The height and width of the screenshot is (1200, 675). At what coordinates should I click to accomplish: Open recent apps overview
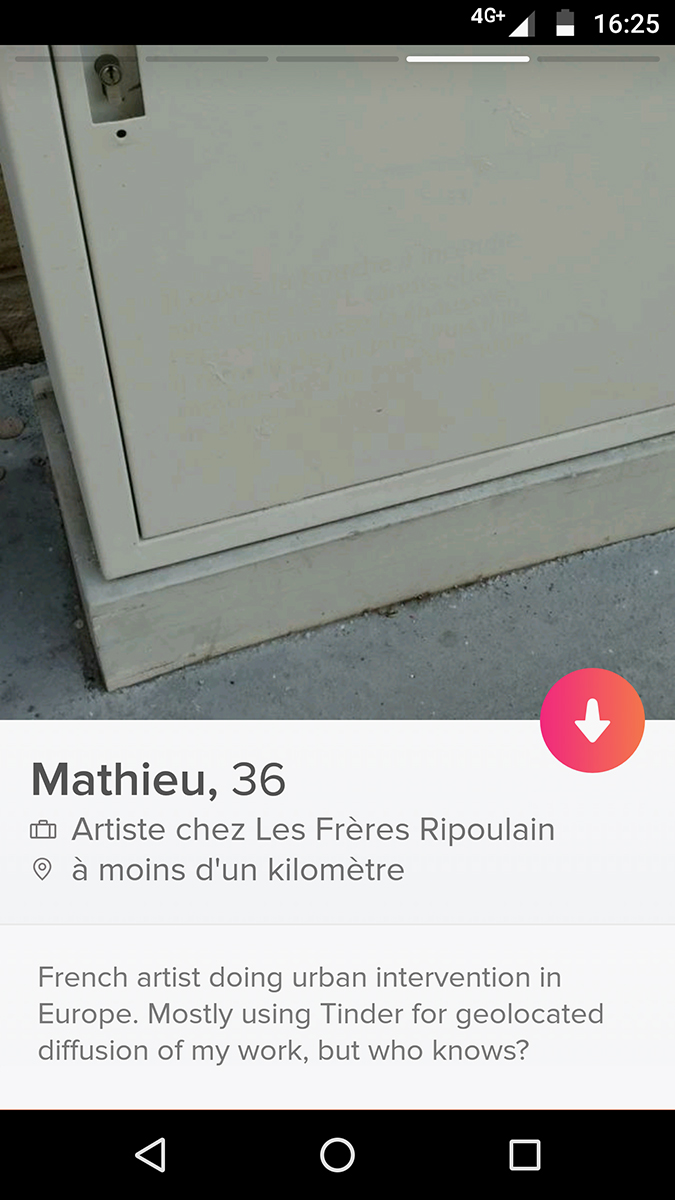[x=524, y=1155]
